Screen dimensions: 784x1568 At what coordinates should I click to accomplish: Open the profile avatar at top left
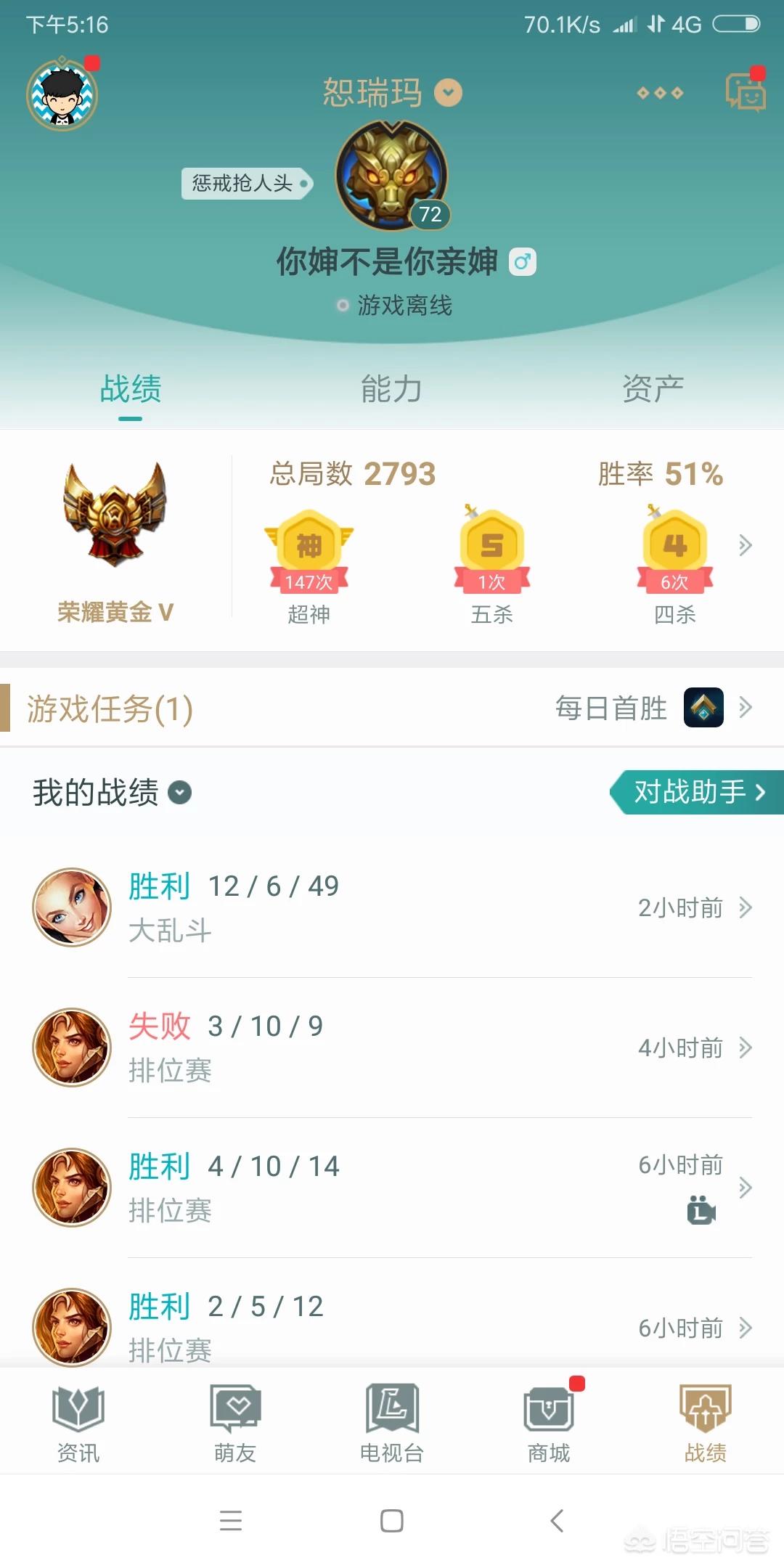click(62, 95)
